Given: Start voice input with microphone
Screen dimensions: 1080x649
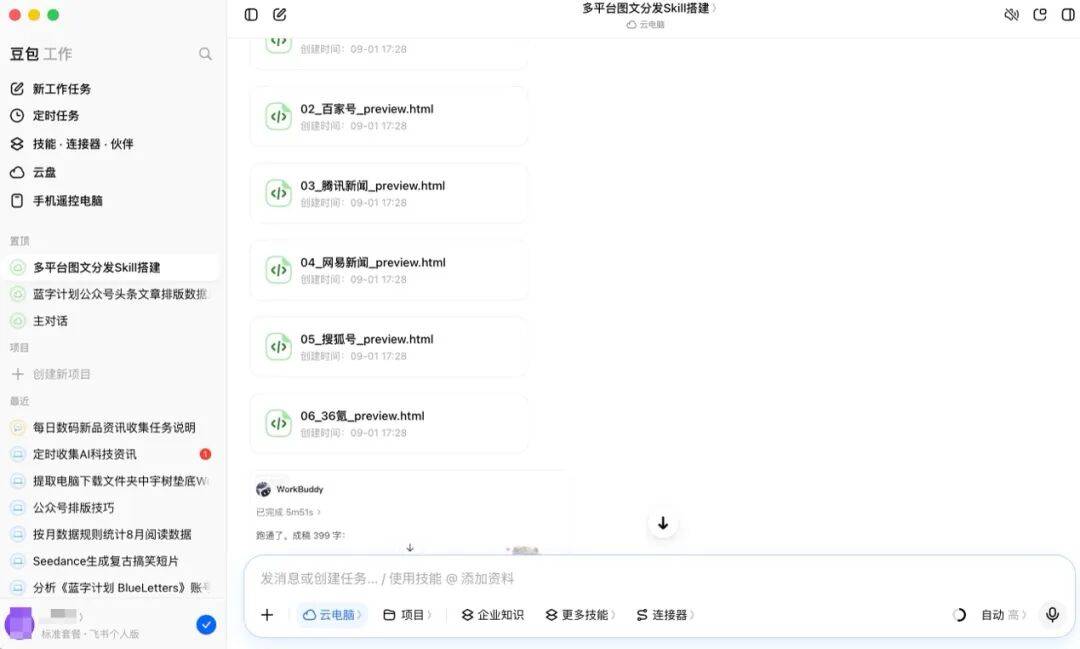Looking at the screenshot, I should coord(1052,615).
